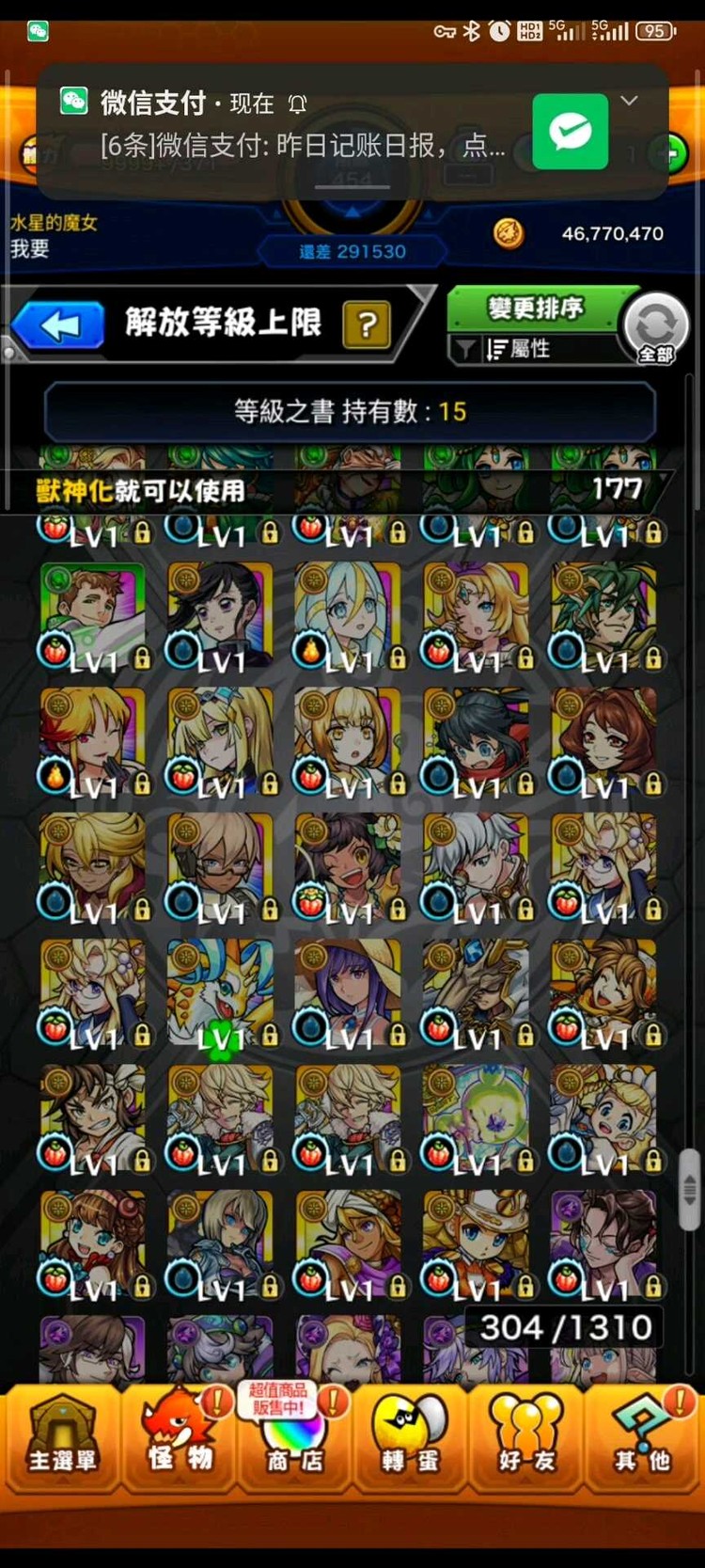Open the 屬性 filter dropdown
705x1568 pixels.
(x=531, y=350)
